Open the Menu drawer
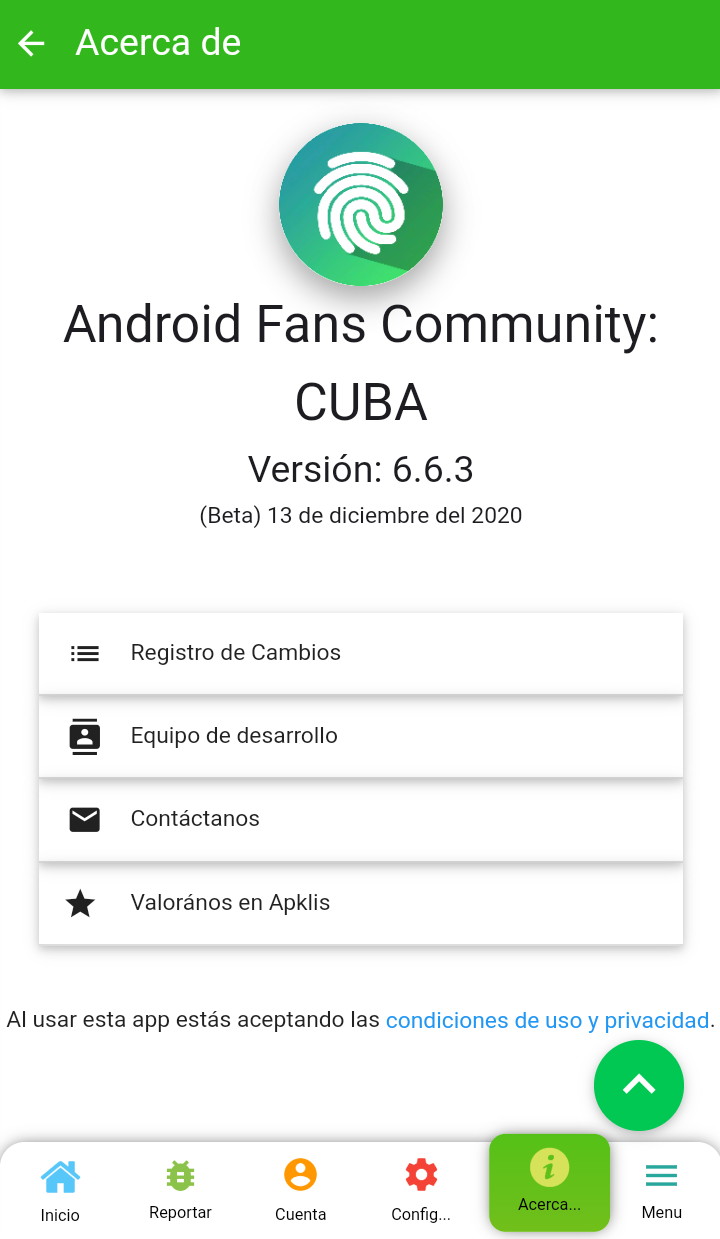720x1239 pixels. pyautogui.click(x=661, y=1190)
